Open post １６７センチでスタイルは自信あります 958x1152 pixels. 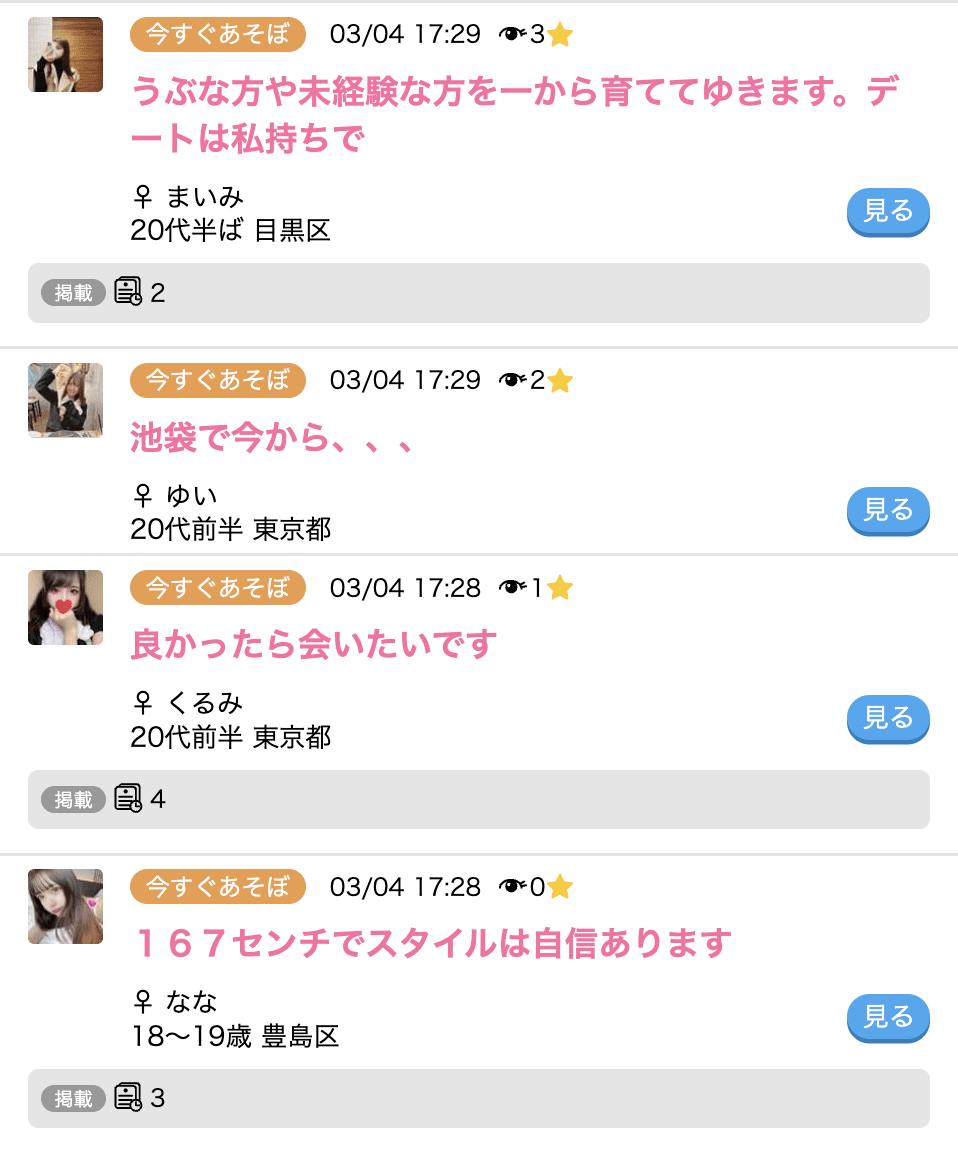click(432, 943)
